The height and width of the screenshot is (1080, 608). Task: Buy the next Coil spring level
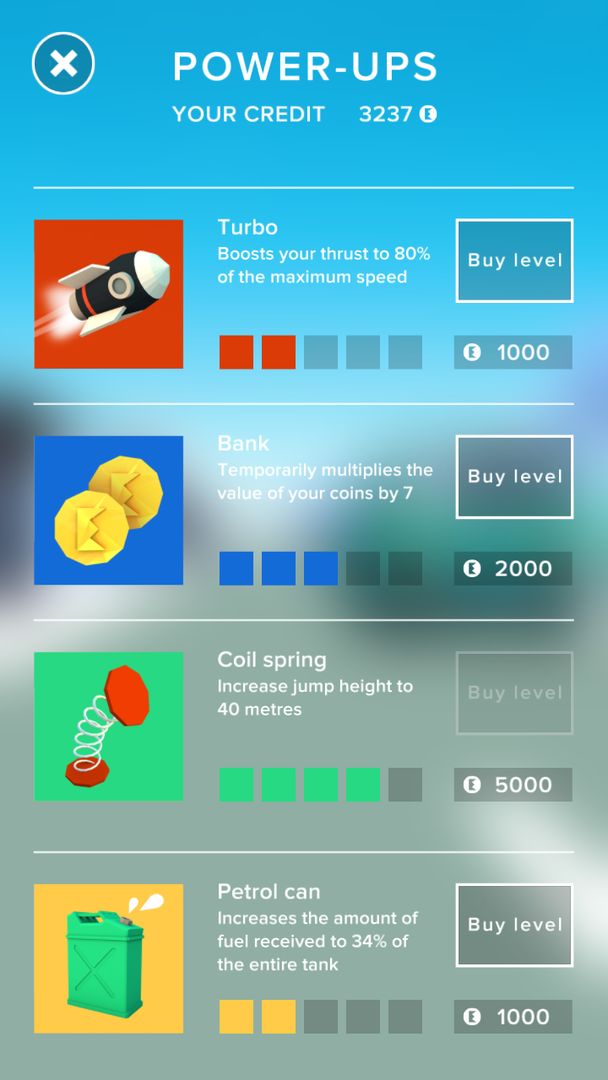pos(514,693)
